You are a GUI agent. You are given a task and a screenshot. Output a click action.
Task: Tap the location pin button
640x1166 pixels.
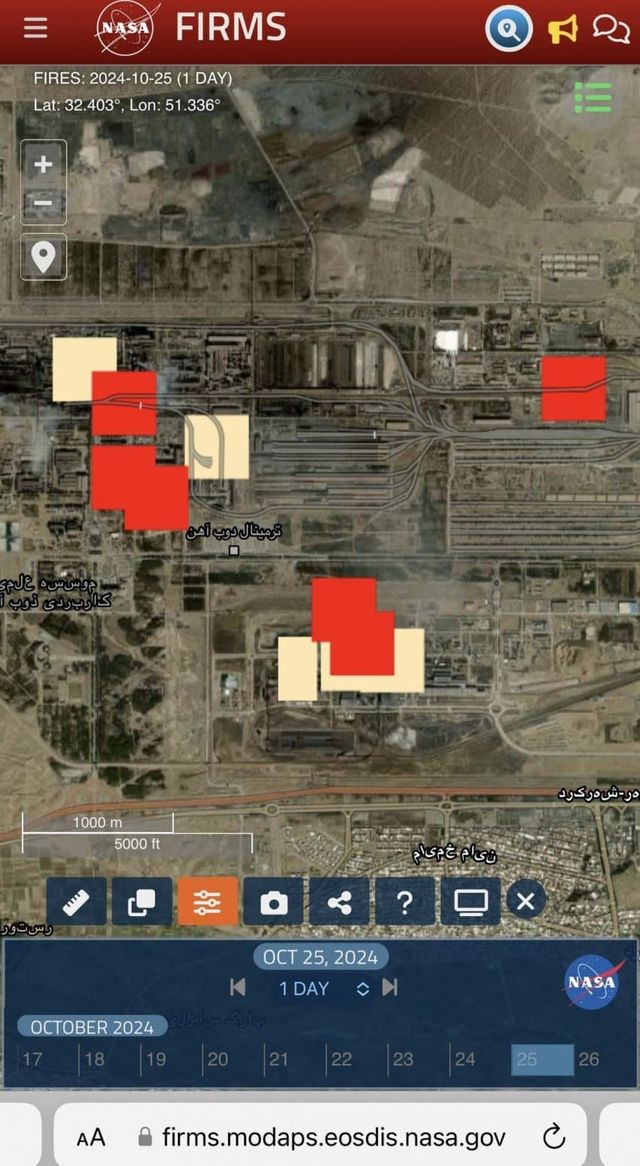pos(43,257)
